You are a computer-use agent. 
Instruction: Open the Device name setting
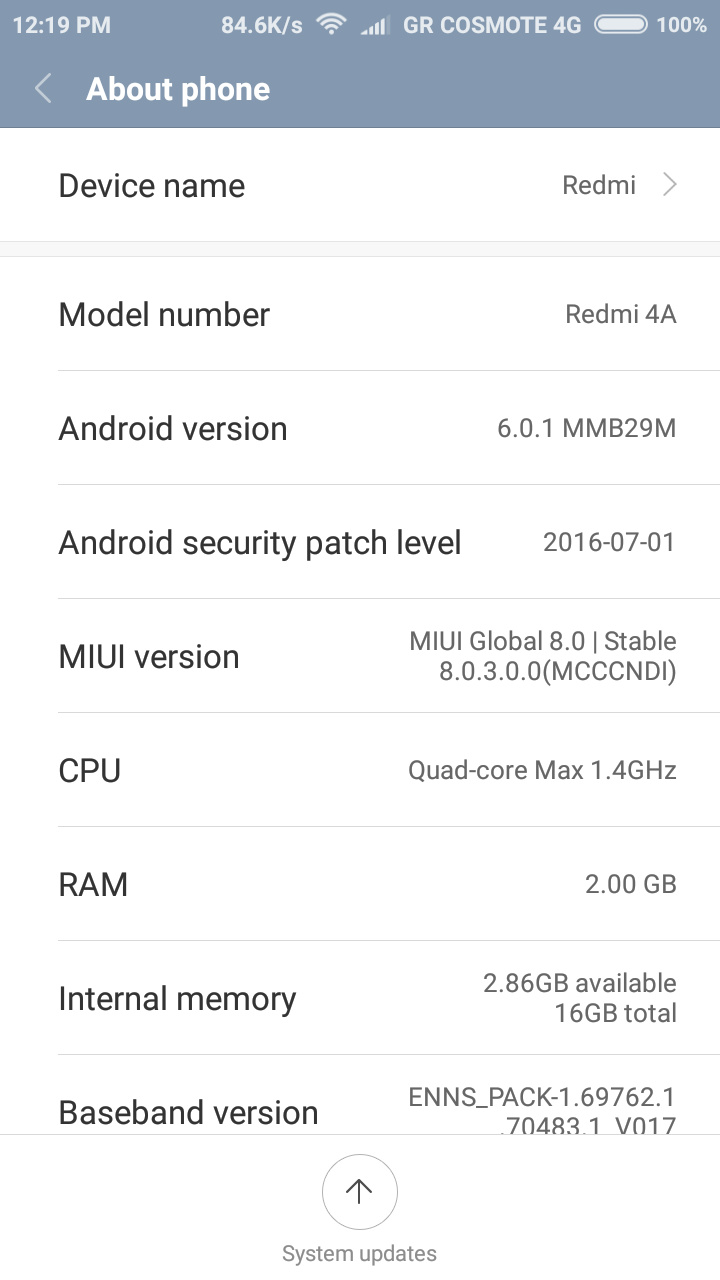tap(360, 185)
